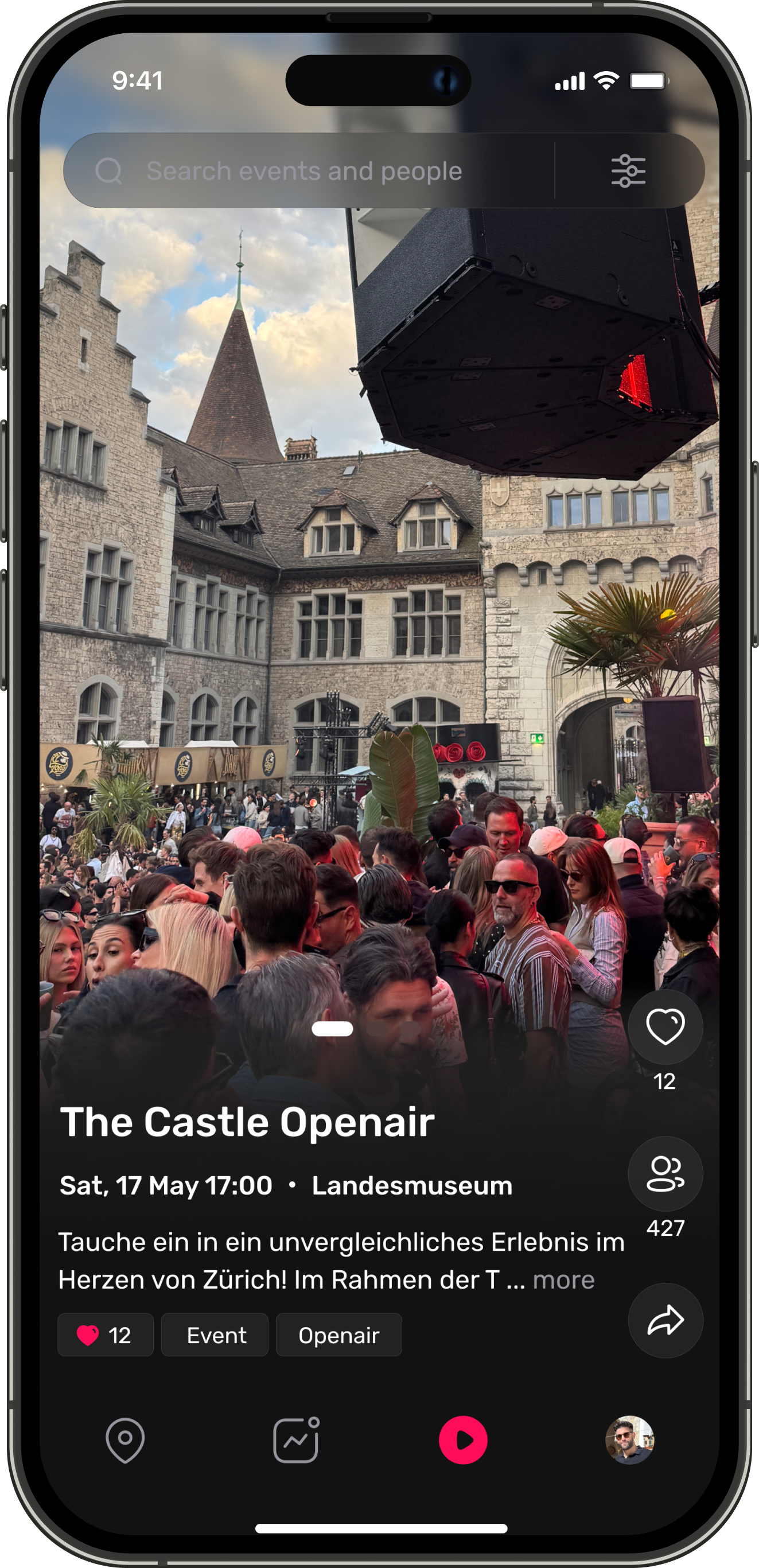The width and height of the screenshot is (759, 1568).
Task: Open the add media tab
Action: (297, 1440)
